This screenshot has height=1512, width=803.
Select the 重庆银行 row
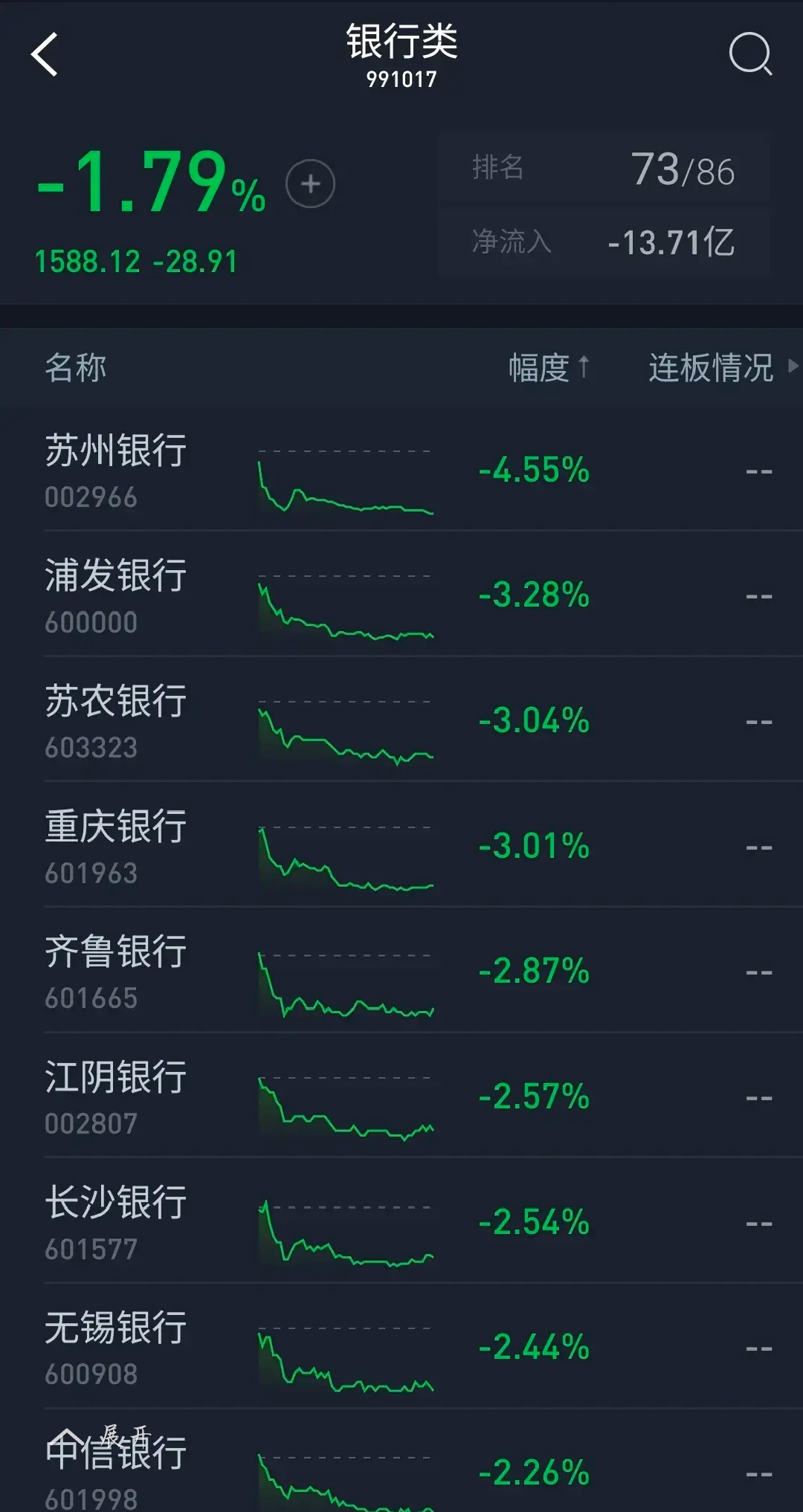pyautogui.click(x=115, y=846)
